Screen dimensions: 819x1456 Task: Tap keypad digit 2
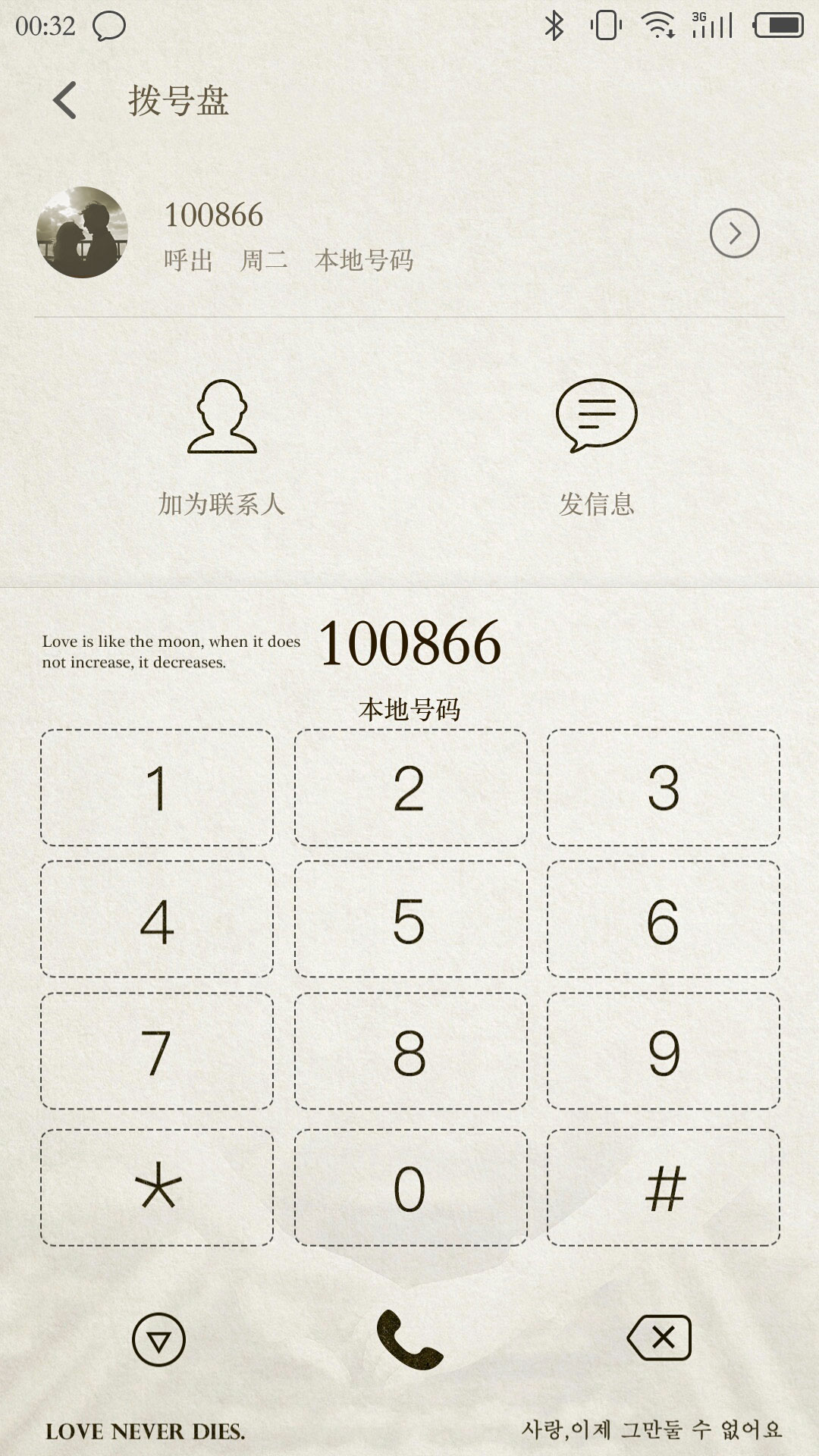[410, 788]
